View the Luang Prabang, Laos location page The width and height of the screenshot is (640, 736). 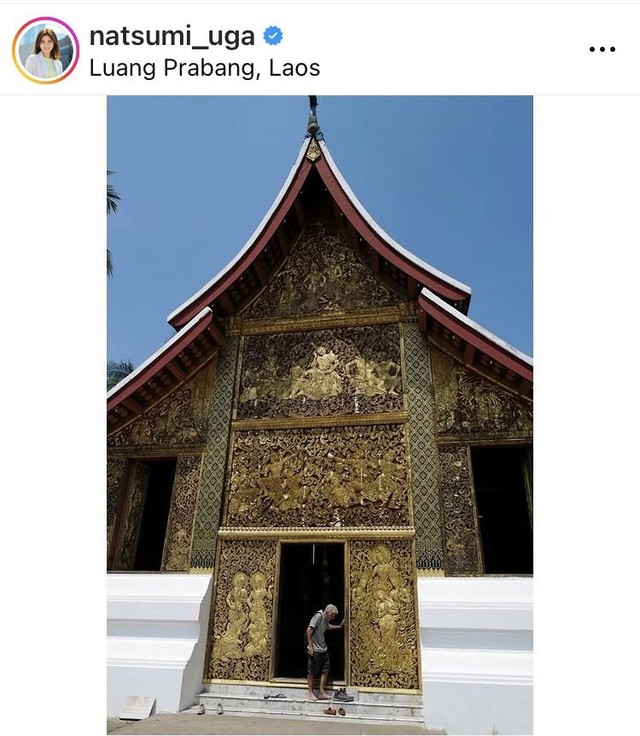[204, 69]
